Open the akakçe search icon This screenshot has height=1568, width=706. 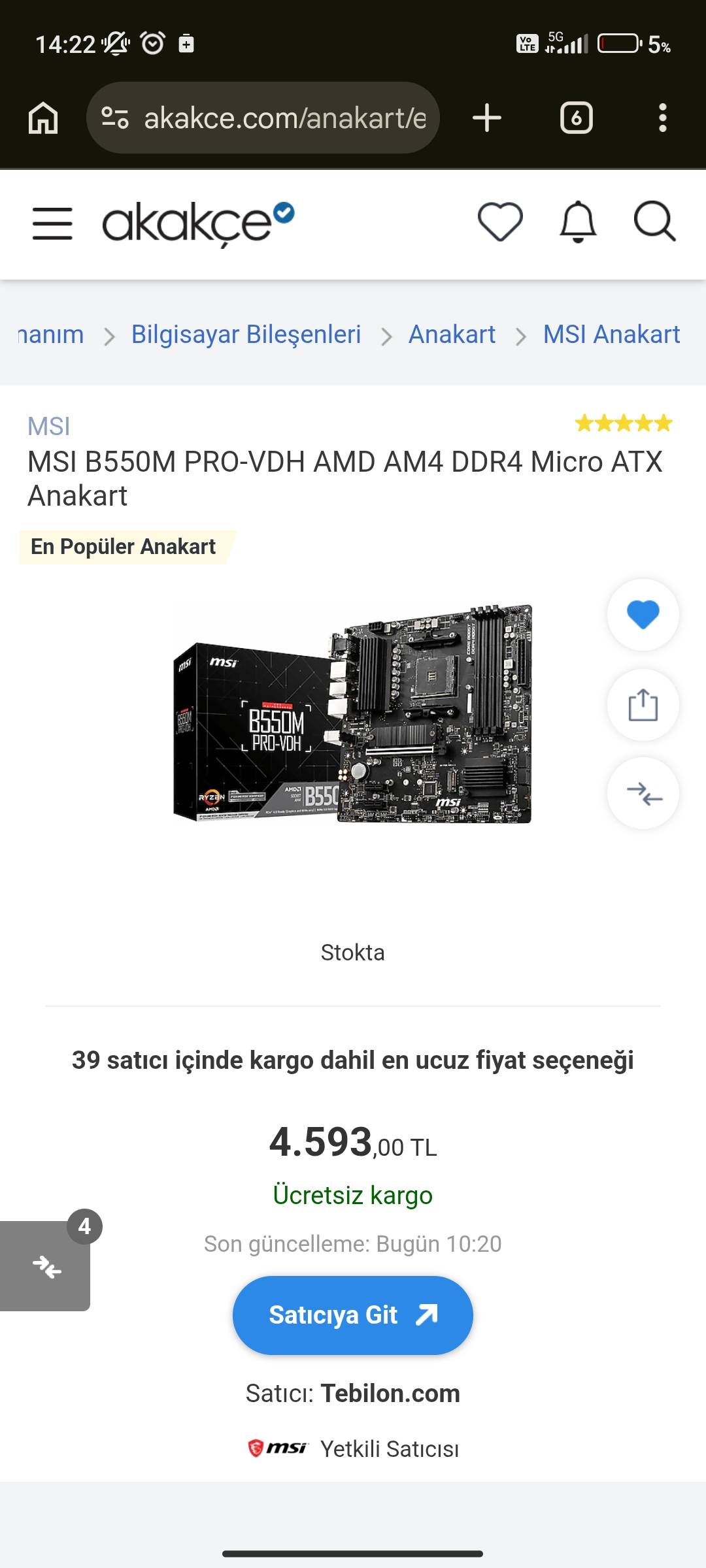click(x=654, y=222)
